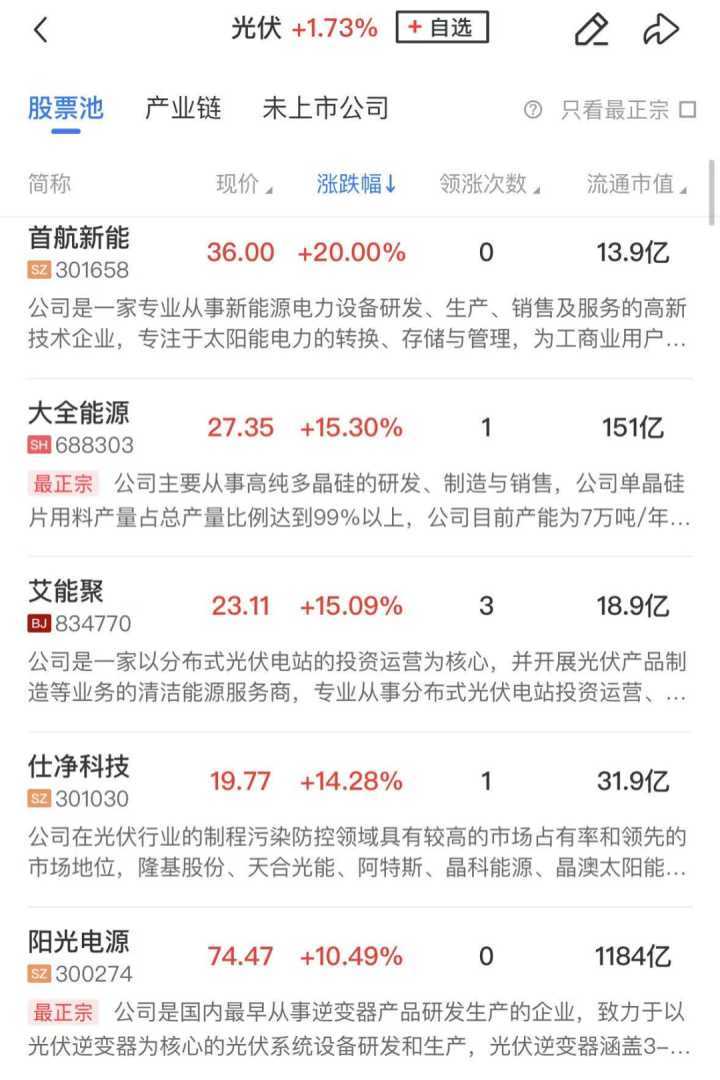This screenshot has width=720, height=1080.
Task: Switch to the 产业链 tab
Action: pyautogui.click(x=183, y=108)
